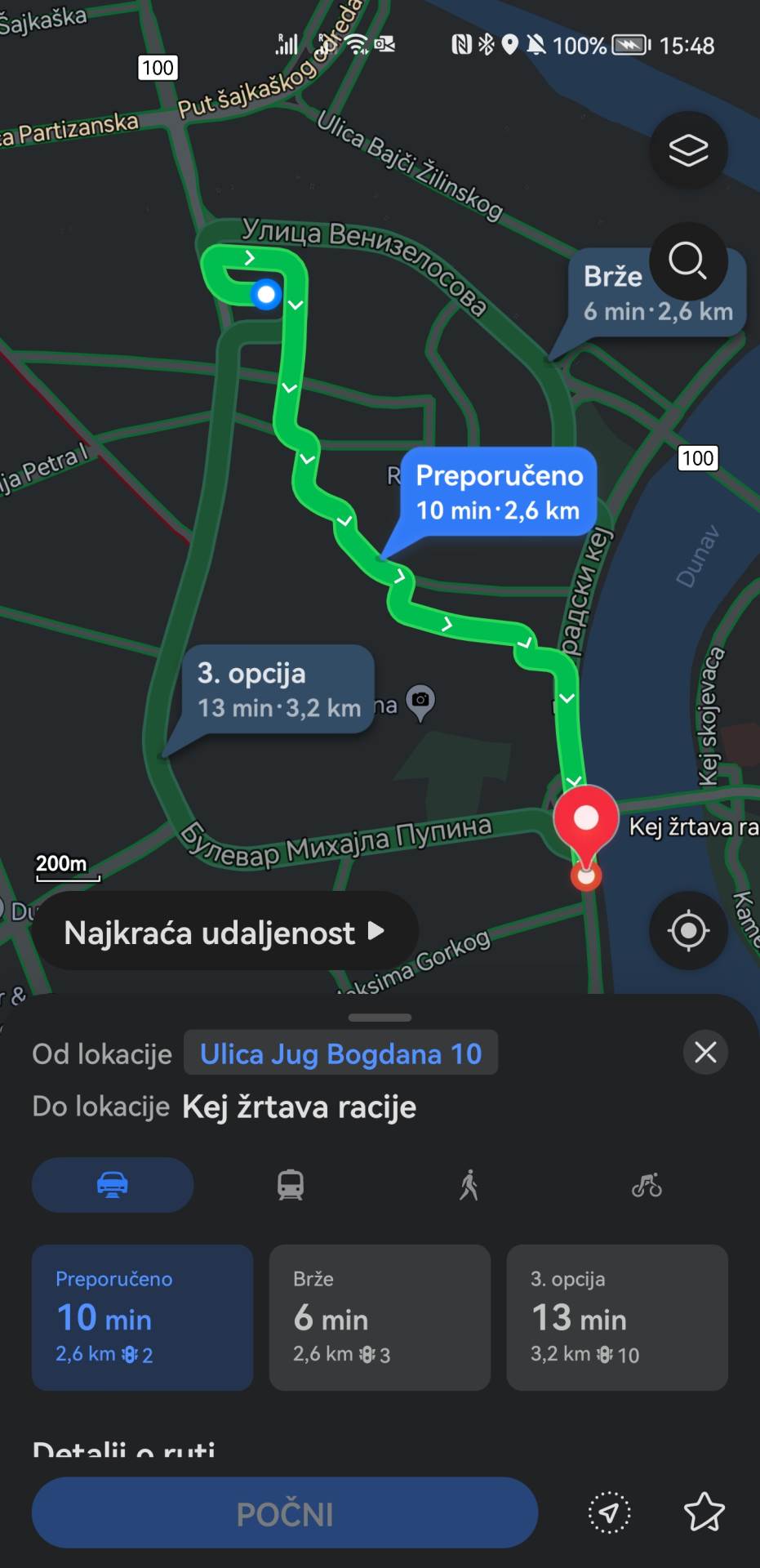Image resolution: width=760 pixels, height=1568 pixels.
Task: Tap the search icon on the map
Action: click(688, 261)
